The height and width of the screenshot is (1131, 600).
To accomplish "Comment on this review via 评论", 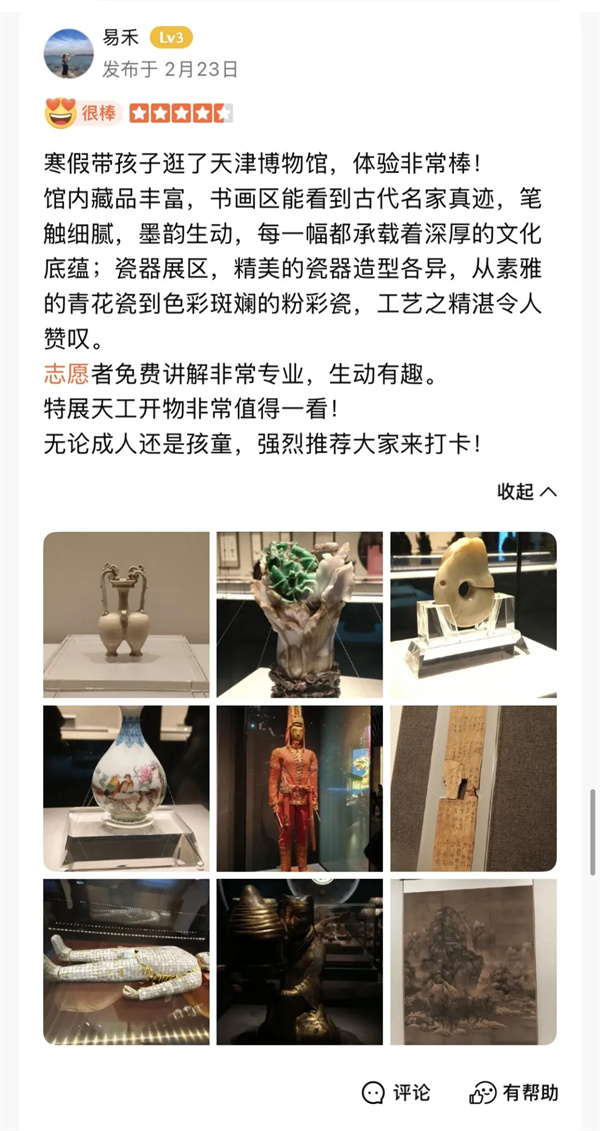I will [x=397, y=1092].
